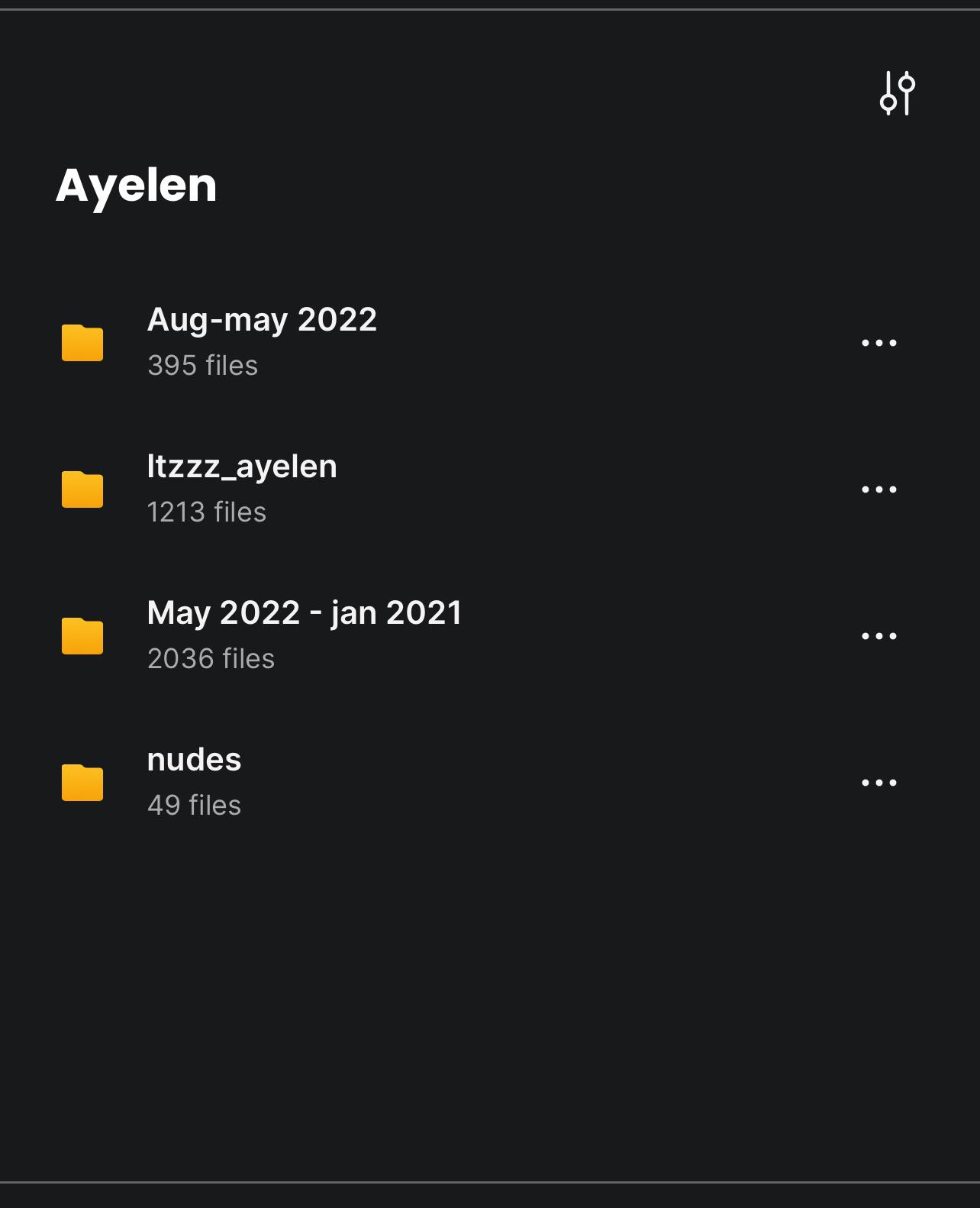Image resolution: width=980 pixels, height=1208 pixels.
Task: Open options menu for May 2022 - jan 2021
Action: (x=878, y=636)
